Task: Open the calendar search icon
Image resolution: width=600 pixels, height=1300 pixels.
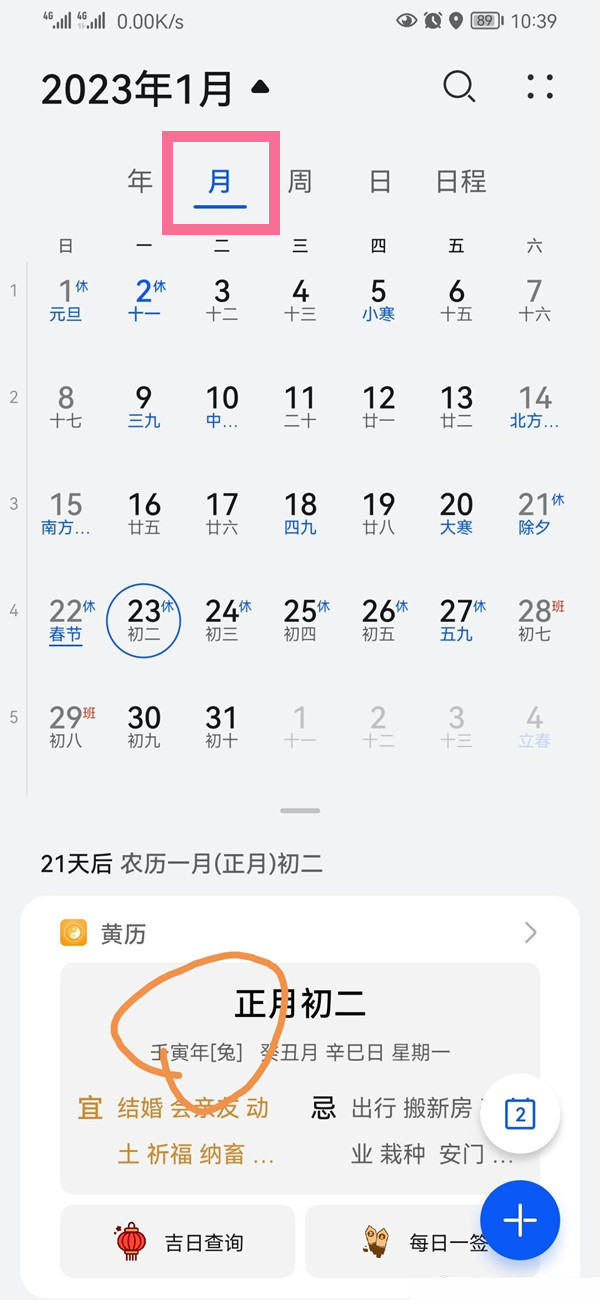Action: pyautogui.click(x=459, y=87)
